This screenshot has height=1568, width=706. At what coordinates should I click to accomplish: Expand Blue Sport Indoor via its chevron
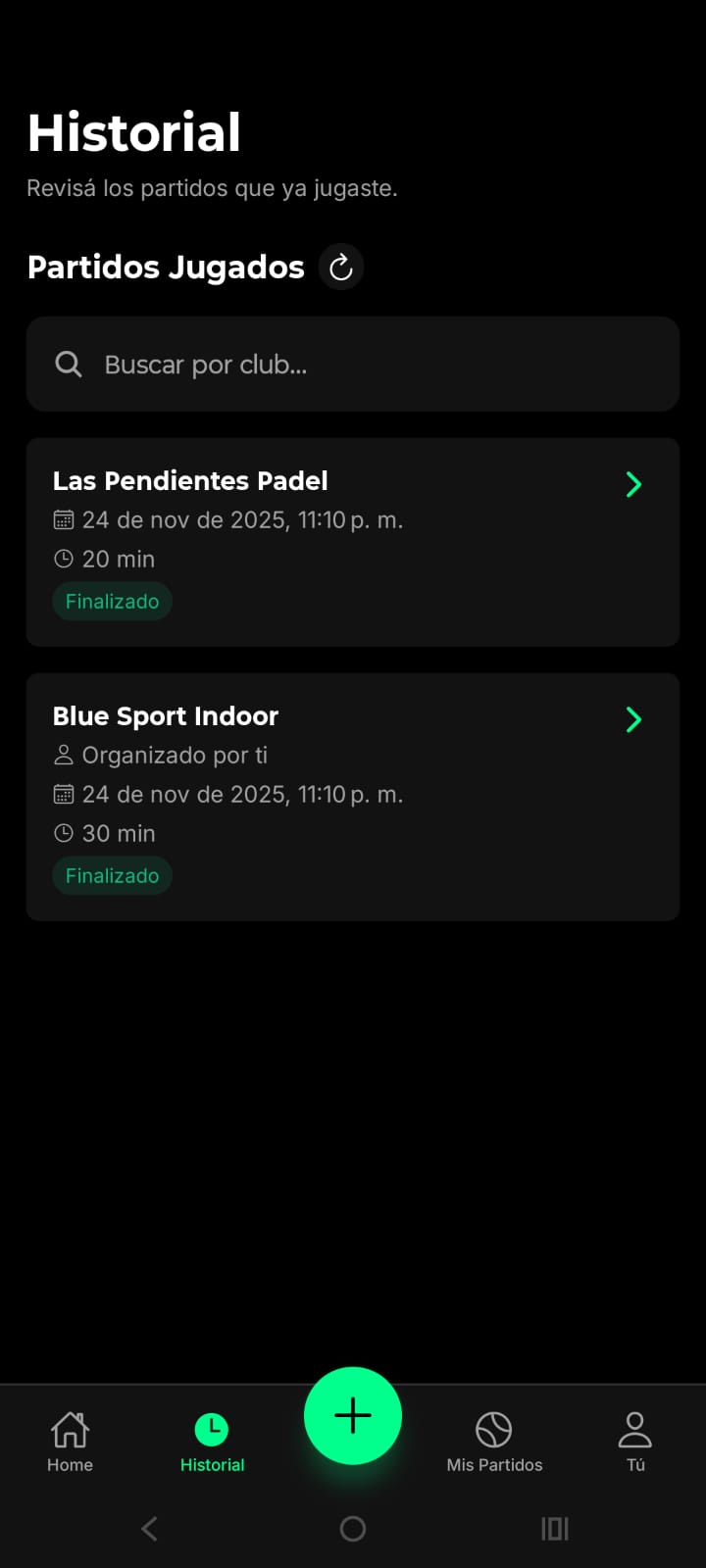pyautogui.click(x=633, y=719)
